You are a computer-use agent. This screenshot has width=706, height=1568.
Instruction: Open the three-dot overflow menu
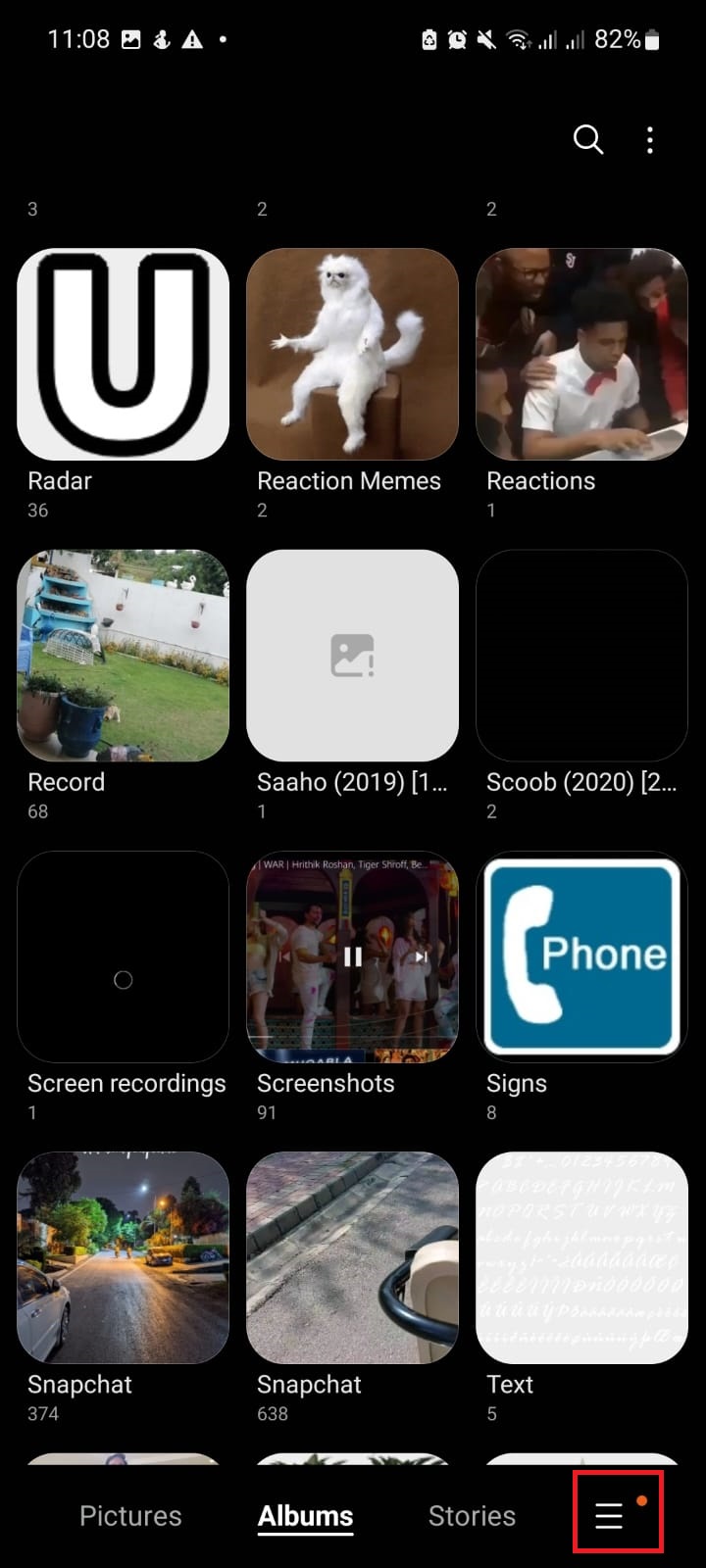pyautogui.click(x=649, y=140)
